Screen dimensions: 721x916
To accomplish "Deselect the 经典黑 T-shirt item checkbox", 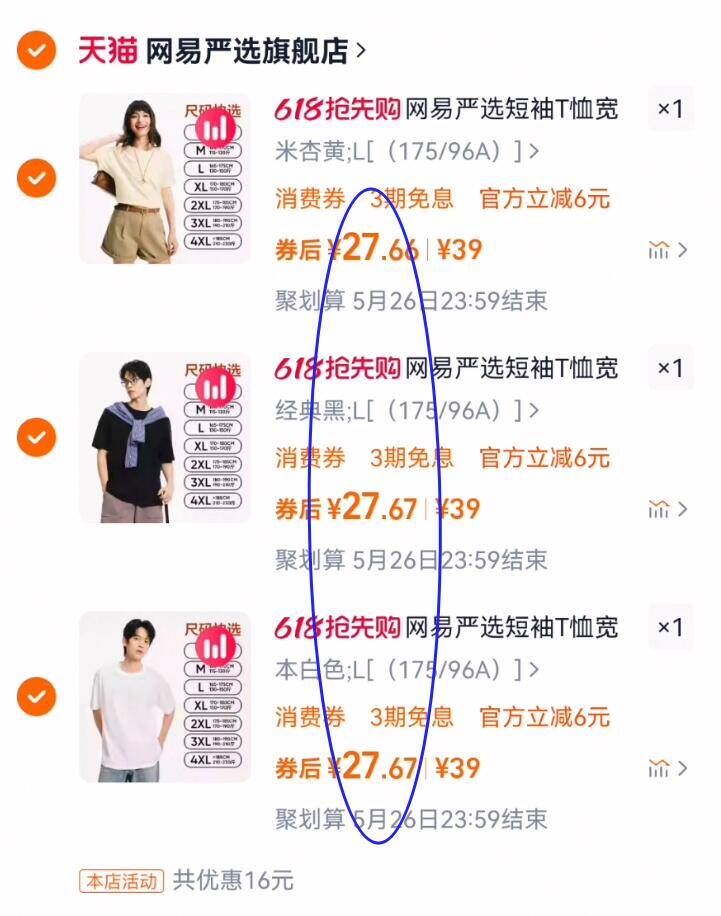I will pyautogui.click(x=37, y=437).
